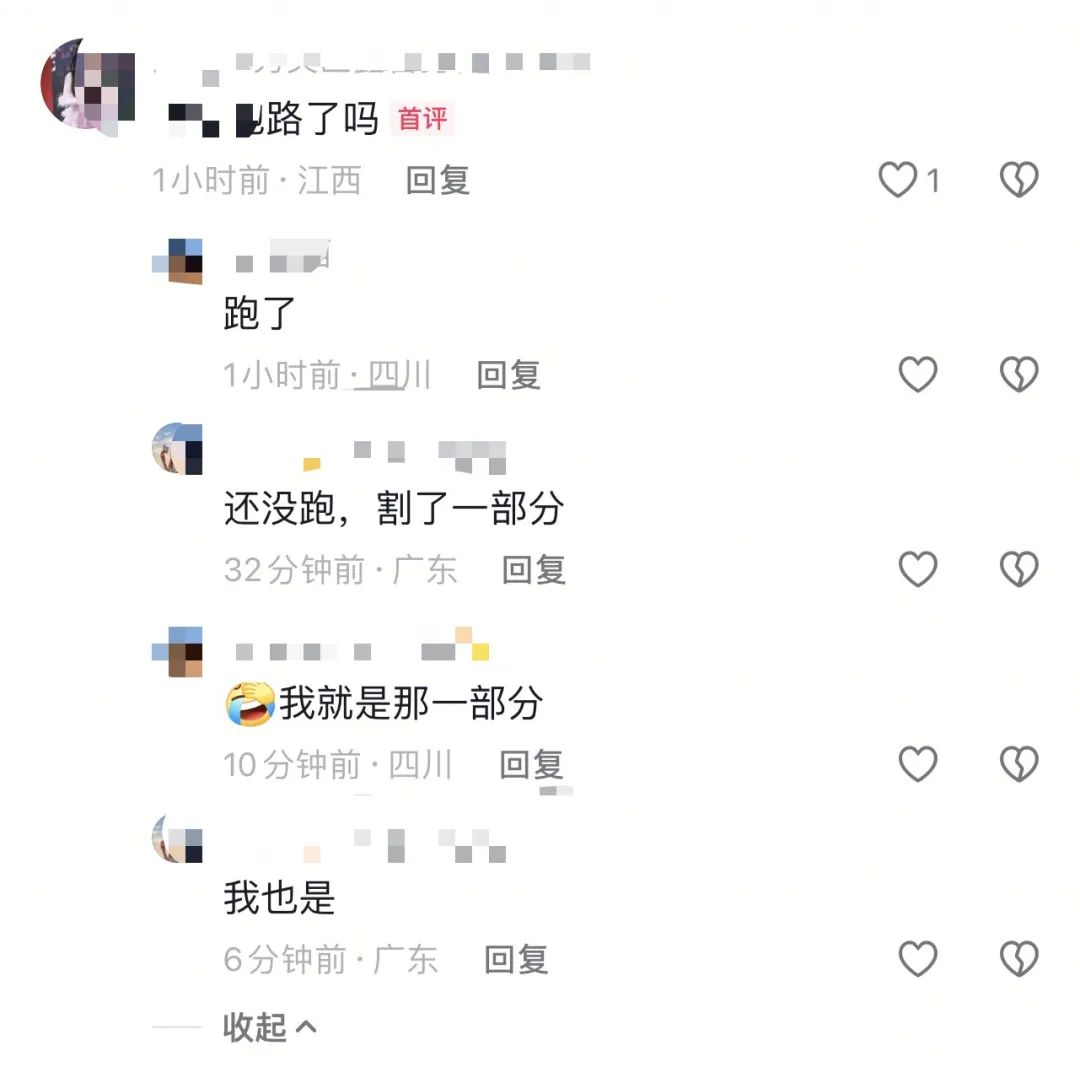1080x1067 pixels.
Task: Like the 还没跑，割了一部分 reply
Action: 917,570
